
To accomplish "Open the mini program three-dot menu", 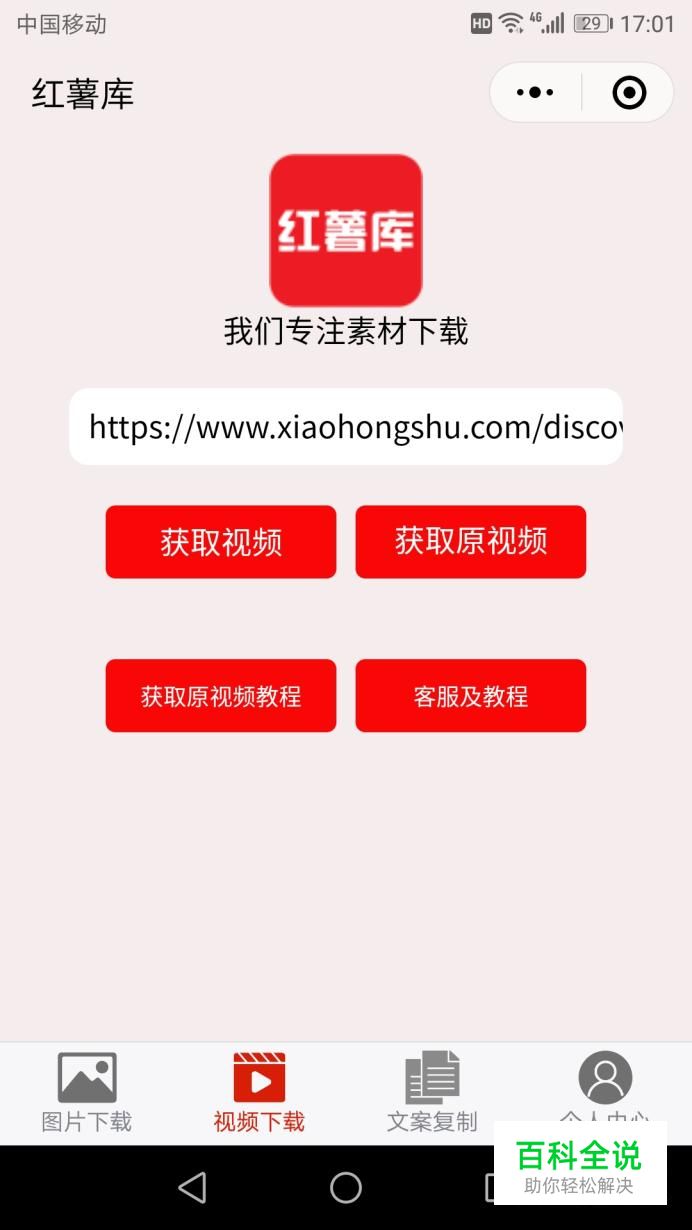I will (x=535, y=93).
